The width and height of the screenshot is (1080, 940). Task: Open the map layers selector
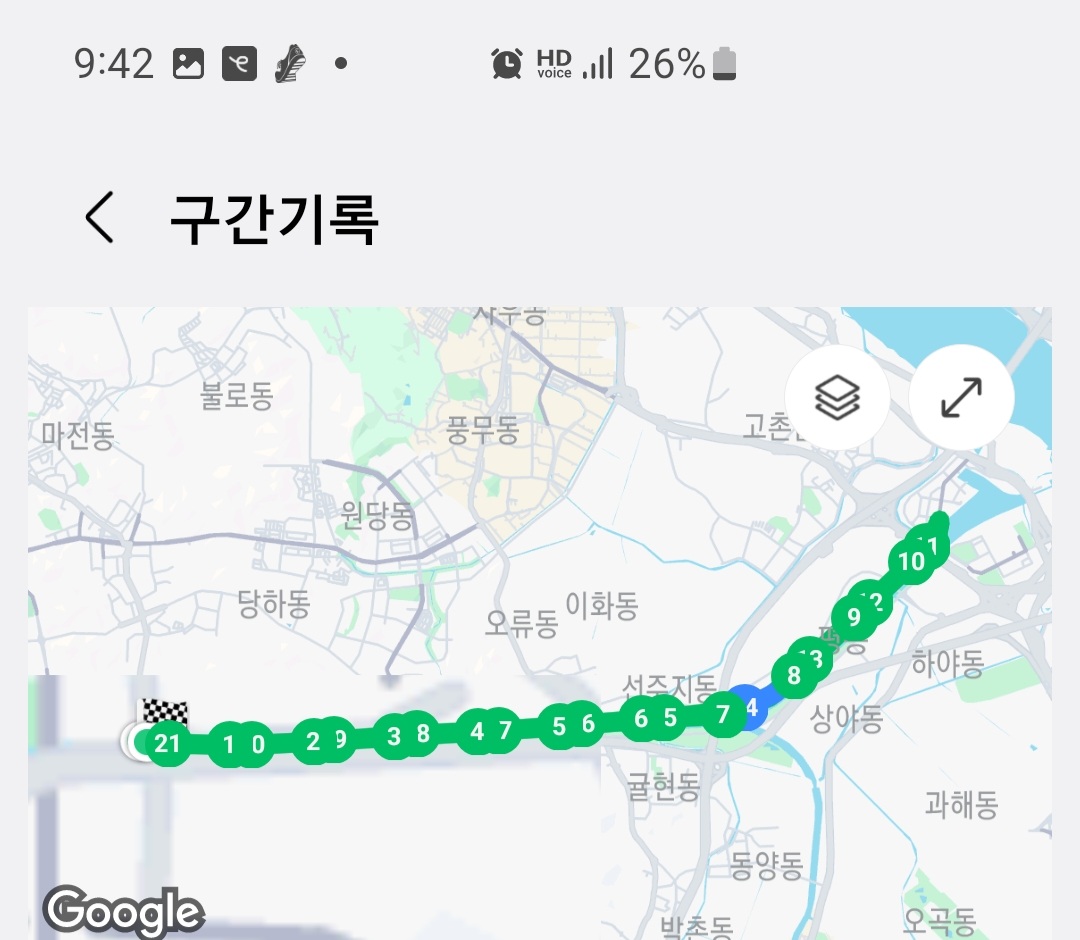point(837,398)
